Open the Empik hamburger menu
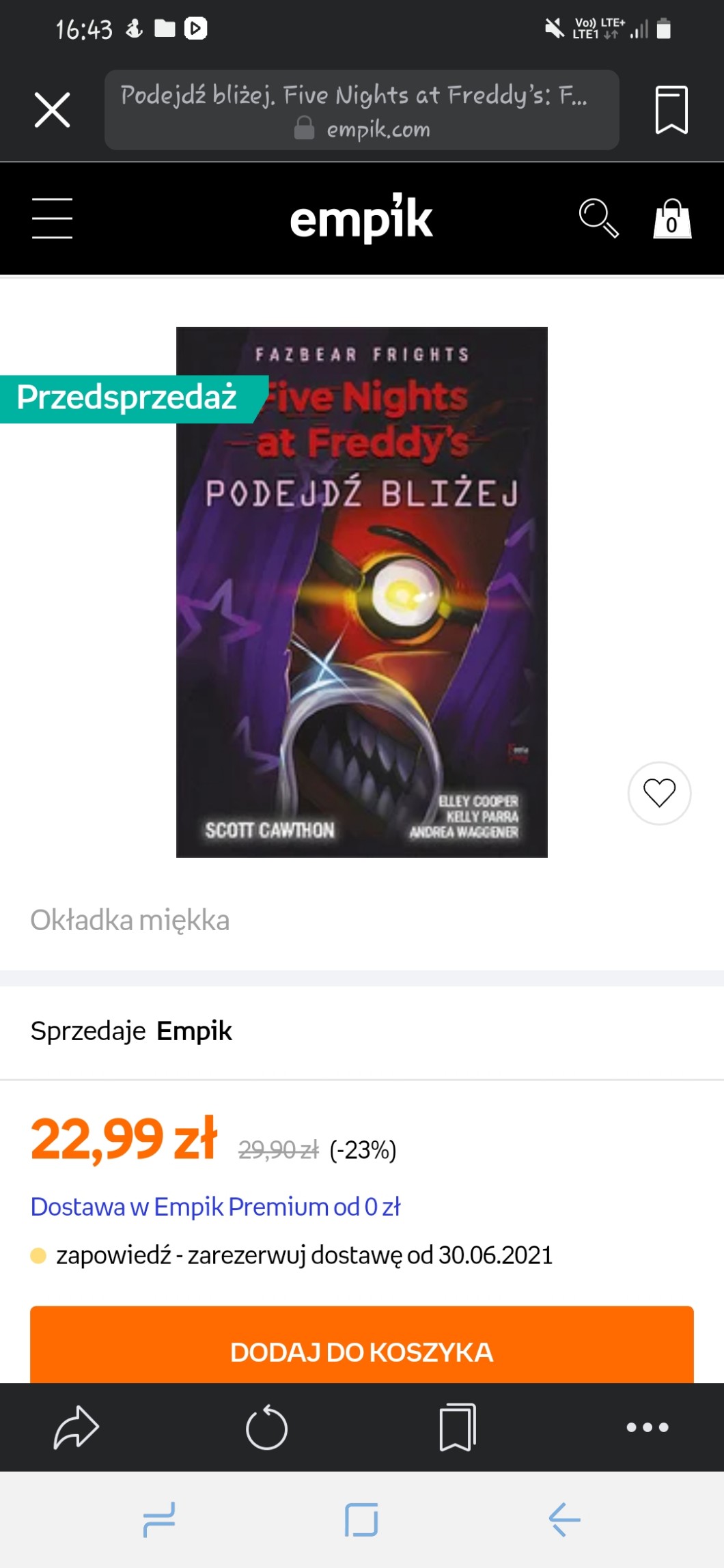This screenshot has height=1568, width=724. [x=53, y=219]
